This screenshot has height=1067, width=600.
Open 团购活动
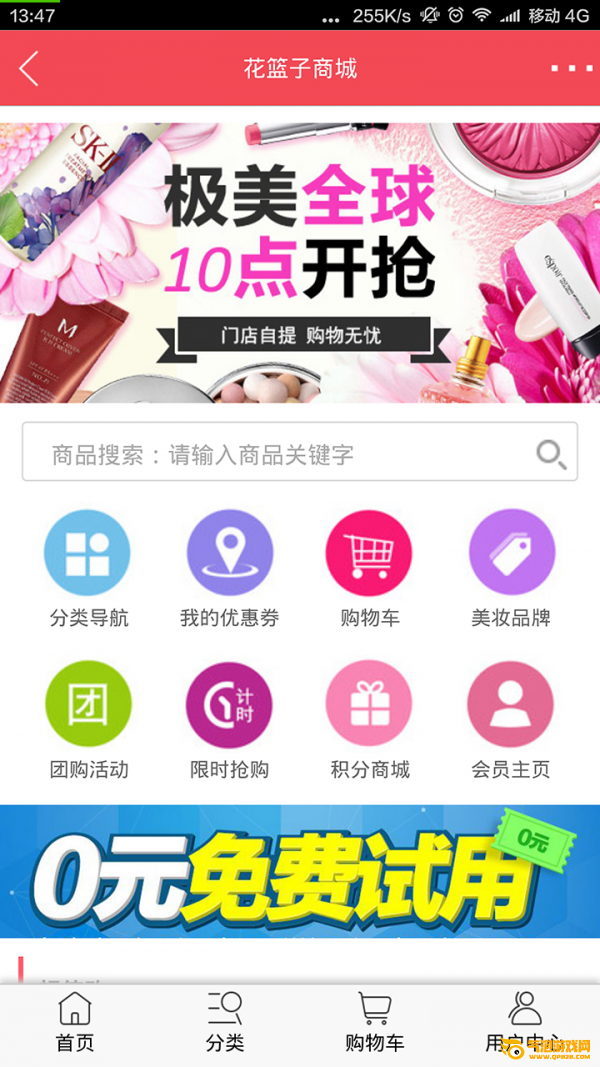click(x=88, y=722)
